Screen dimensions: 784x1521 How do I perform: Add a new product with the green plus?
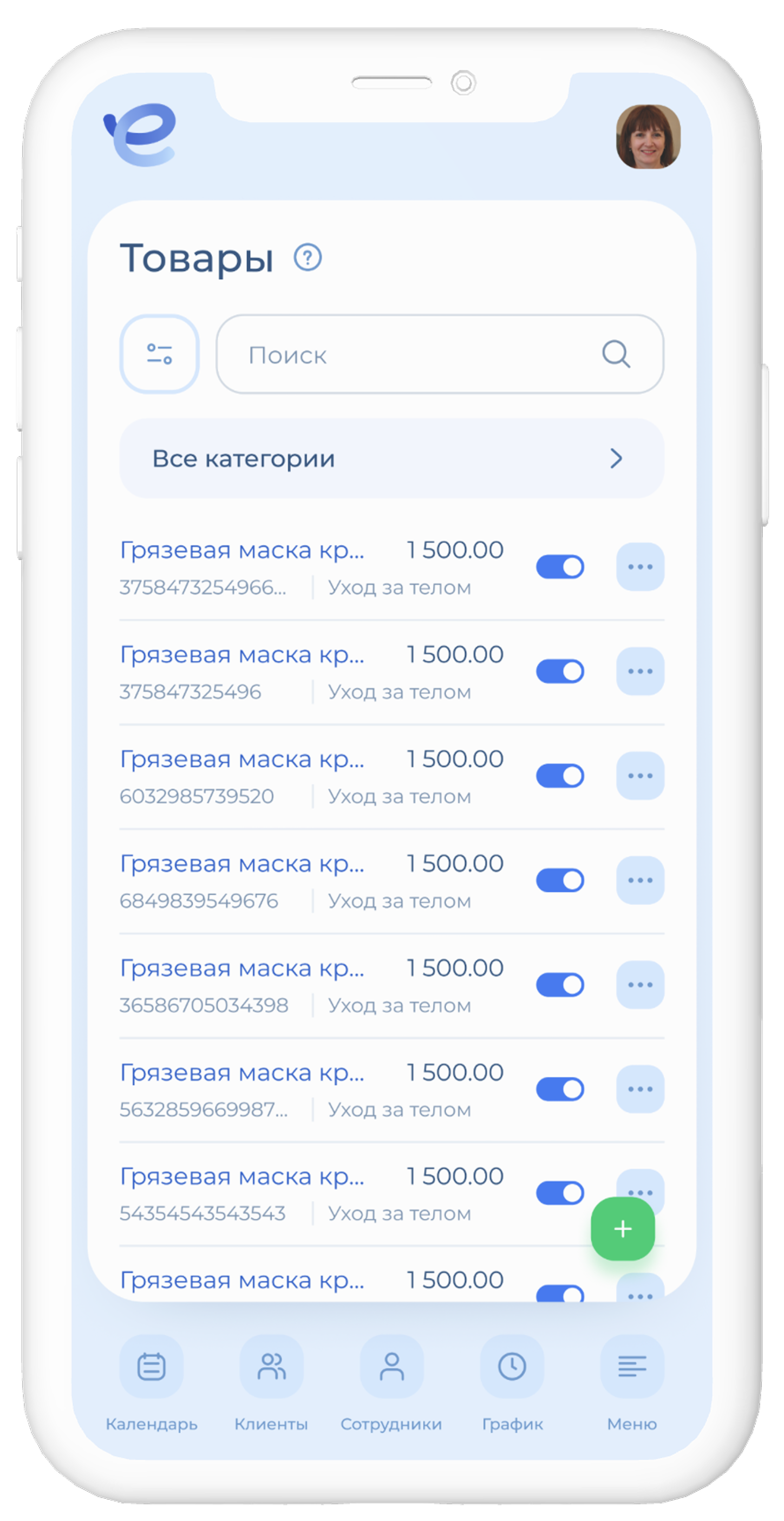click(x=623, y=1228)
